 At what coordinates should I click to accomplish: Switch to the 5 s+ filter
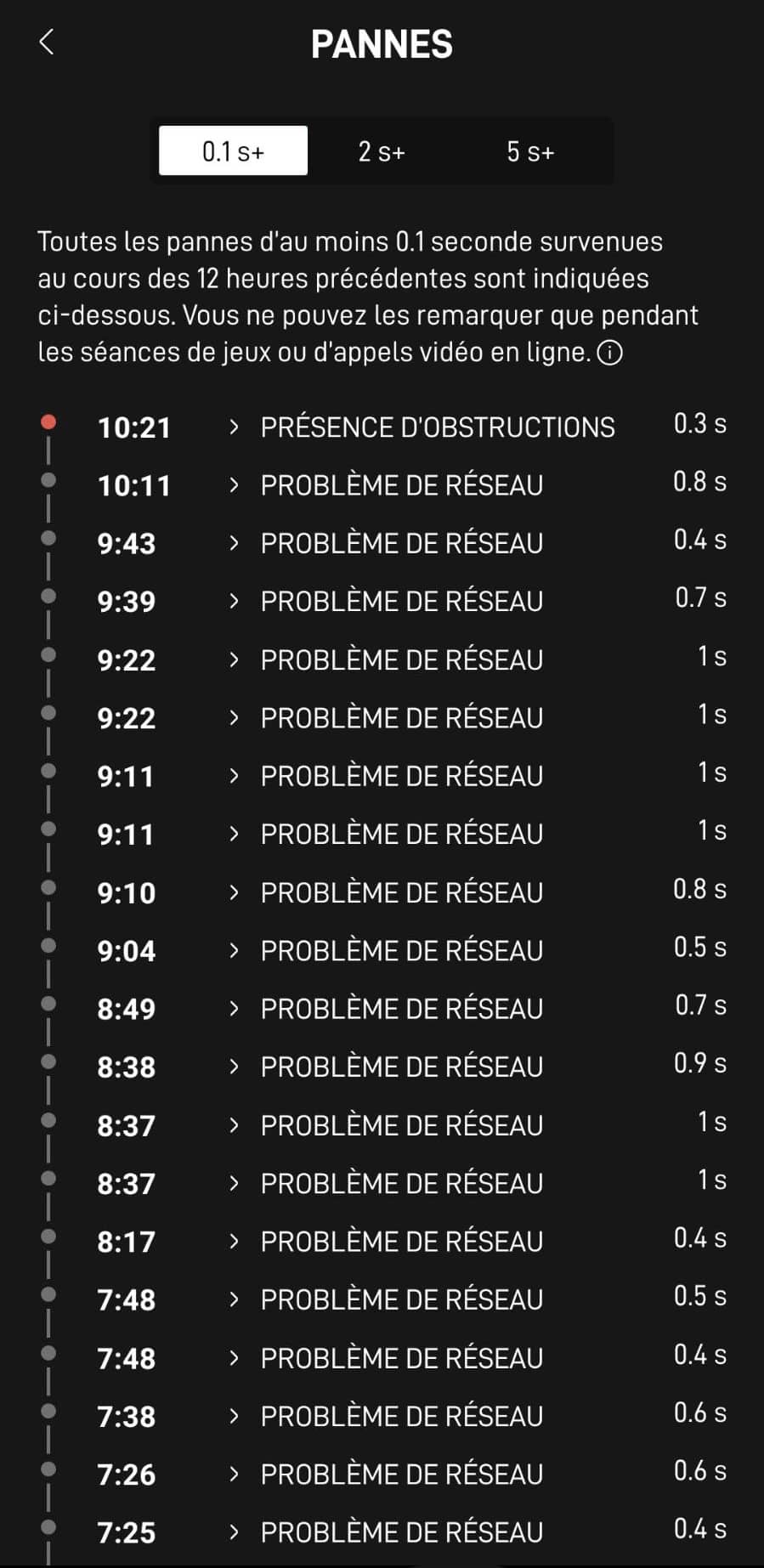coord(530,151)
